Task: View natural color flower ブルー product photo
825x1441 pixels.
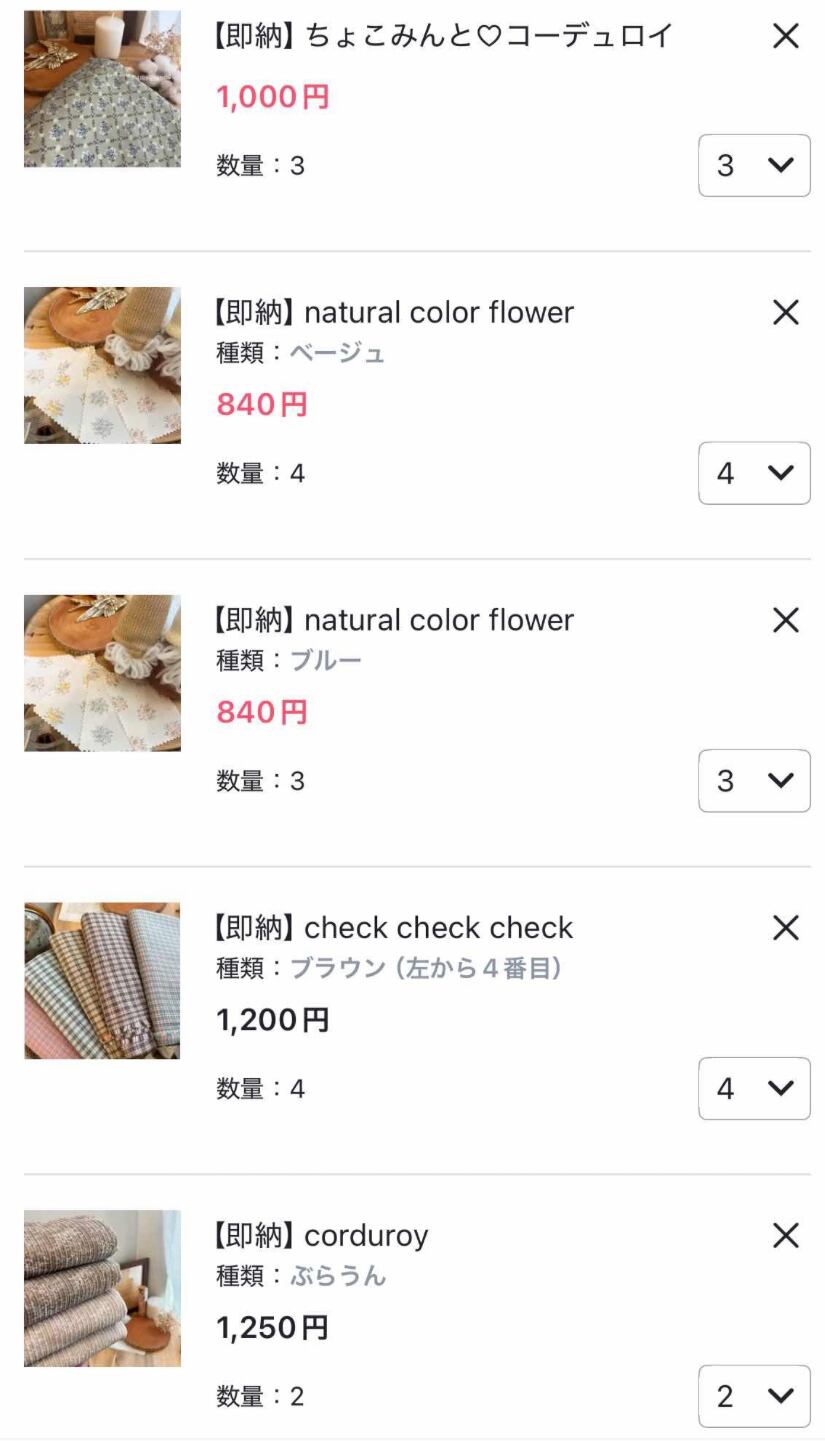Action: (102, 673)
